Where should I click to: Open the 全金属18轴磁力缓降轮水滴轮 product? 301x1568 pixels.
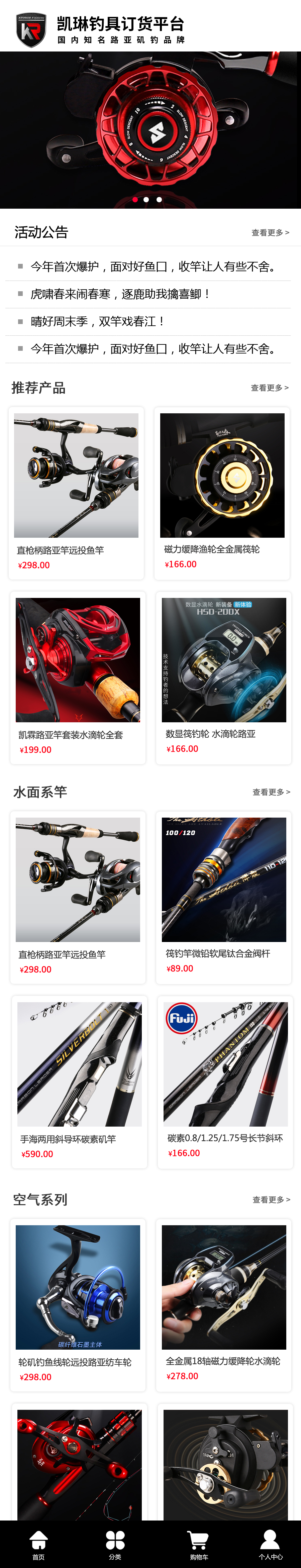point(224,1305)
